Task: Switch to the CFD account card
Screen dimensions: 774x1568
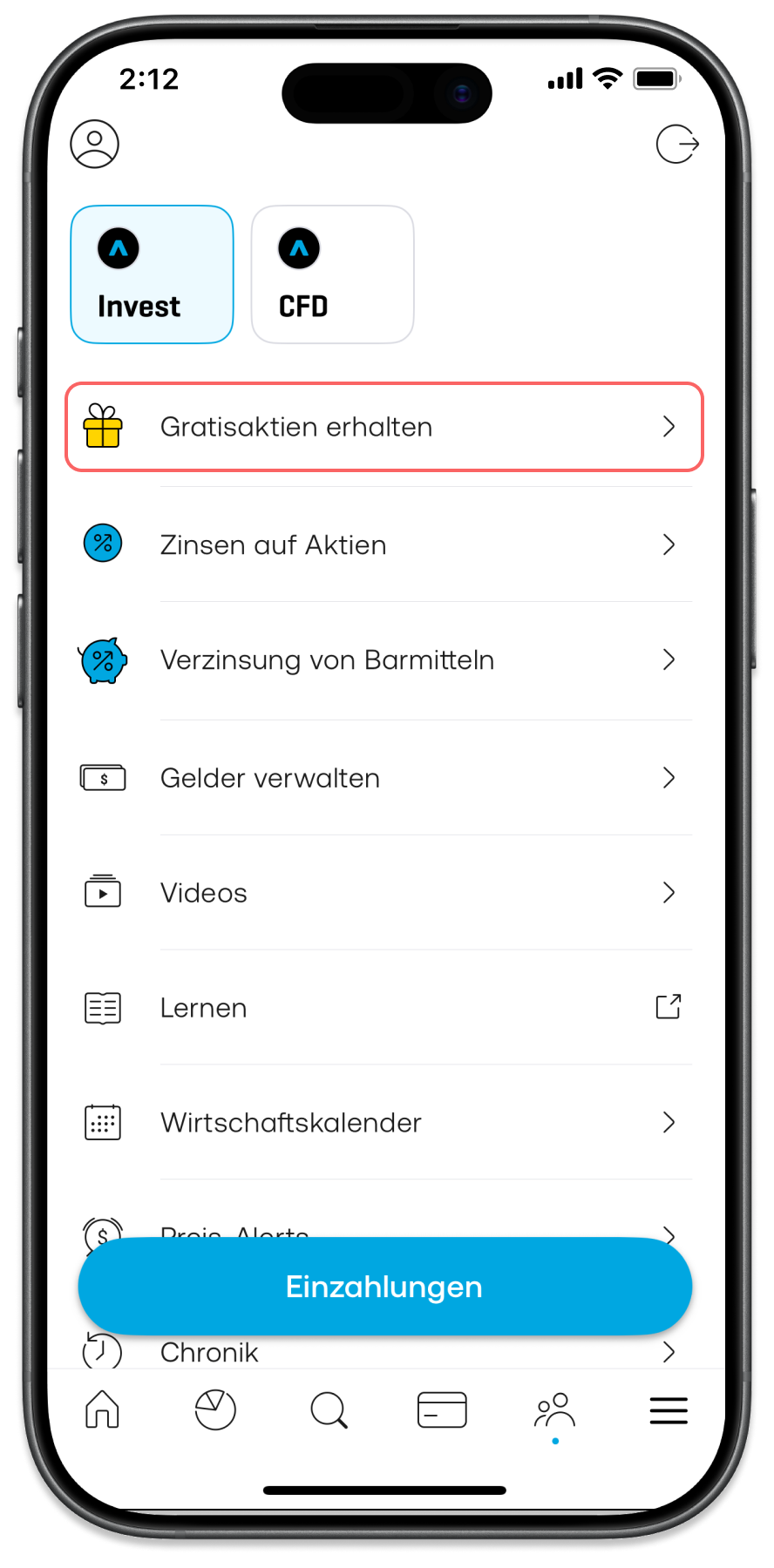Action: point(332,274)
